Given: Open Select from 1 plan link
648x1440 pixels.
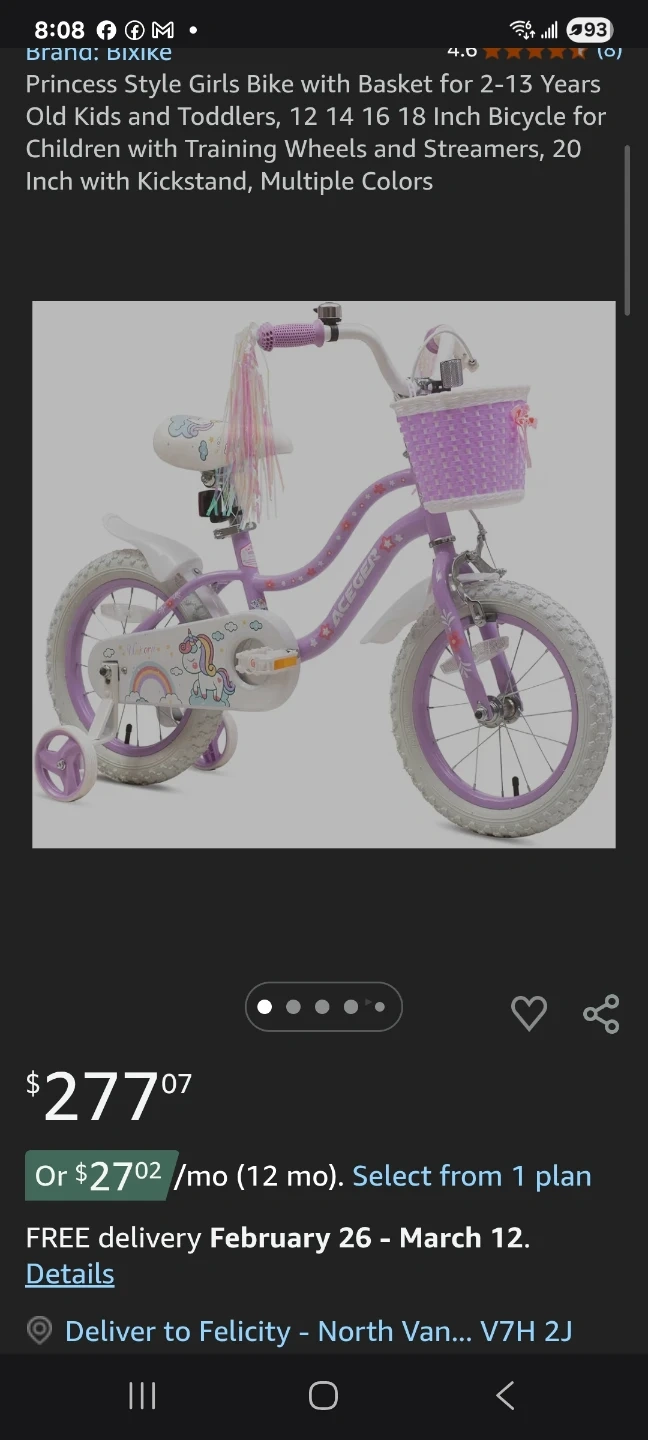Looking at the screenshot, I should (471, 1176).
